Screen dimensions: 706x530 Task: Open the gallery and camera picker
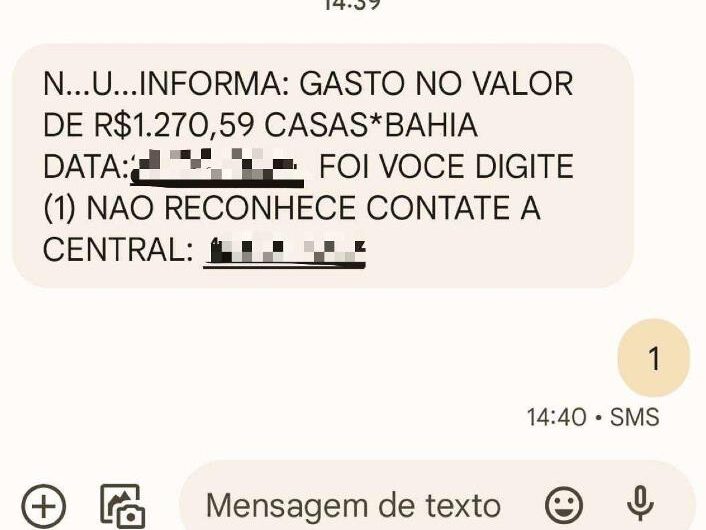coord(123,504)
